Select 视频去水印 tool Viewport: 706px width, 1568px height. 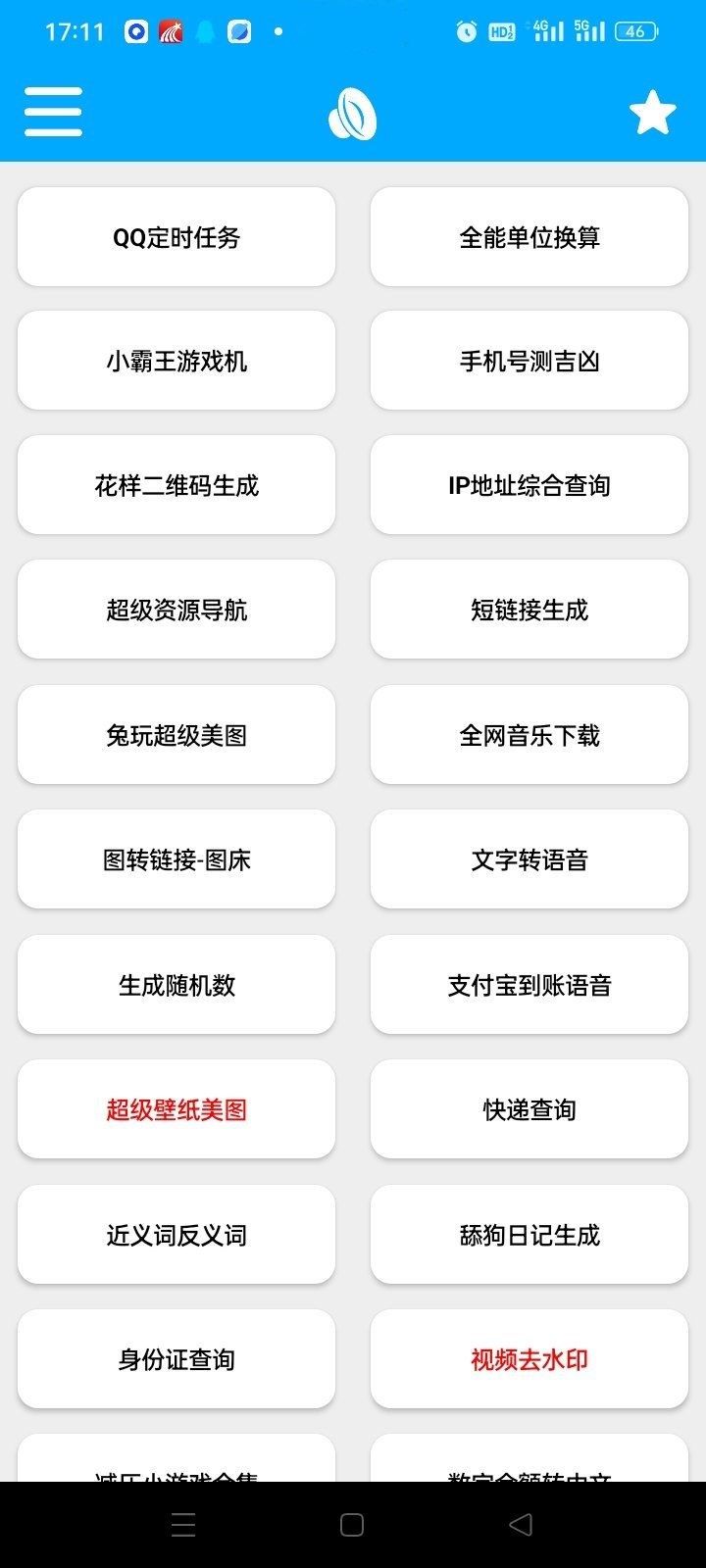click(x=529, y=1359)
